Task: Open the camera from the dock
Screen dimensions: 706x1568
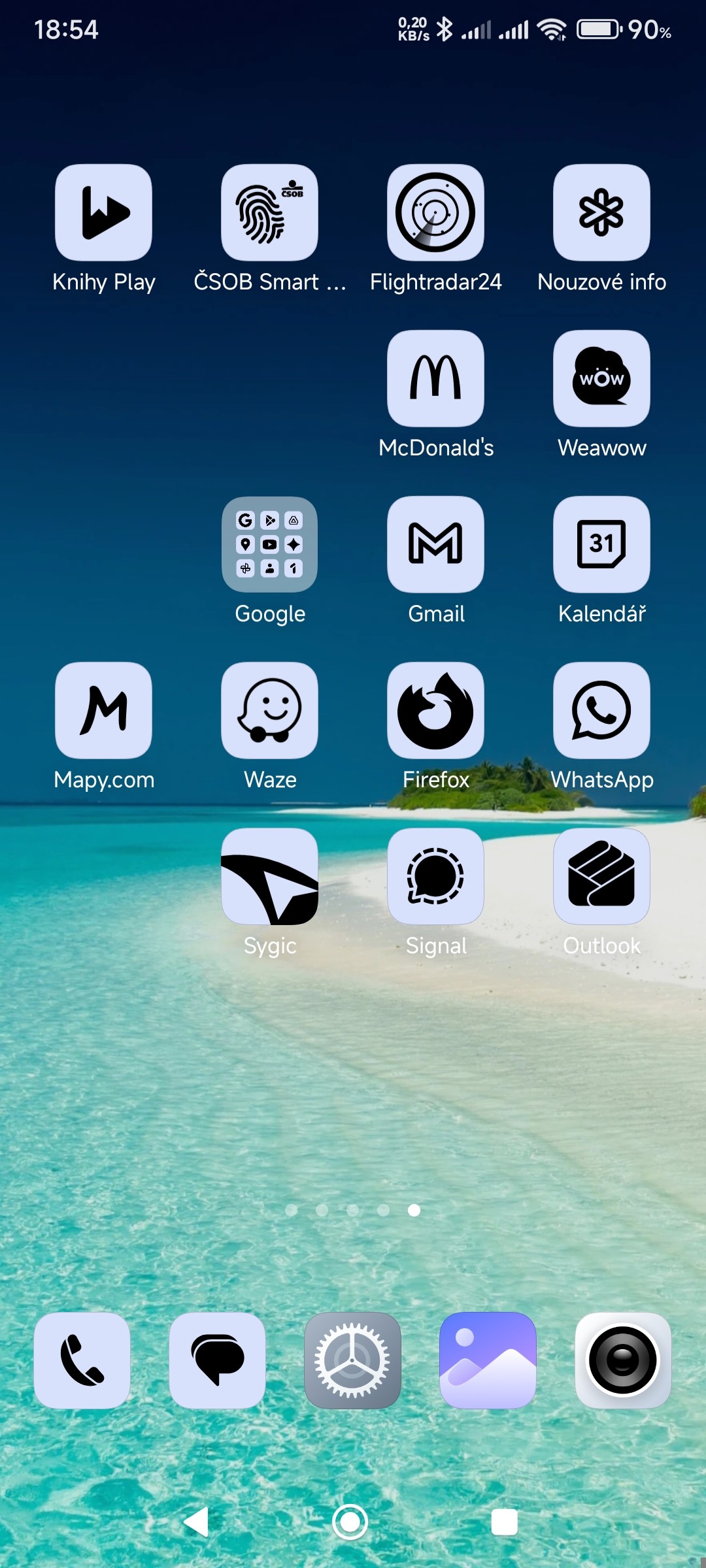Action: (x=623, y=1360)
